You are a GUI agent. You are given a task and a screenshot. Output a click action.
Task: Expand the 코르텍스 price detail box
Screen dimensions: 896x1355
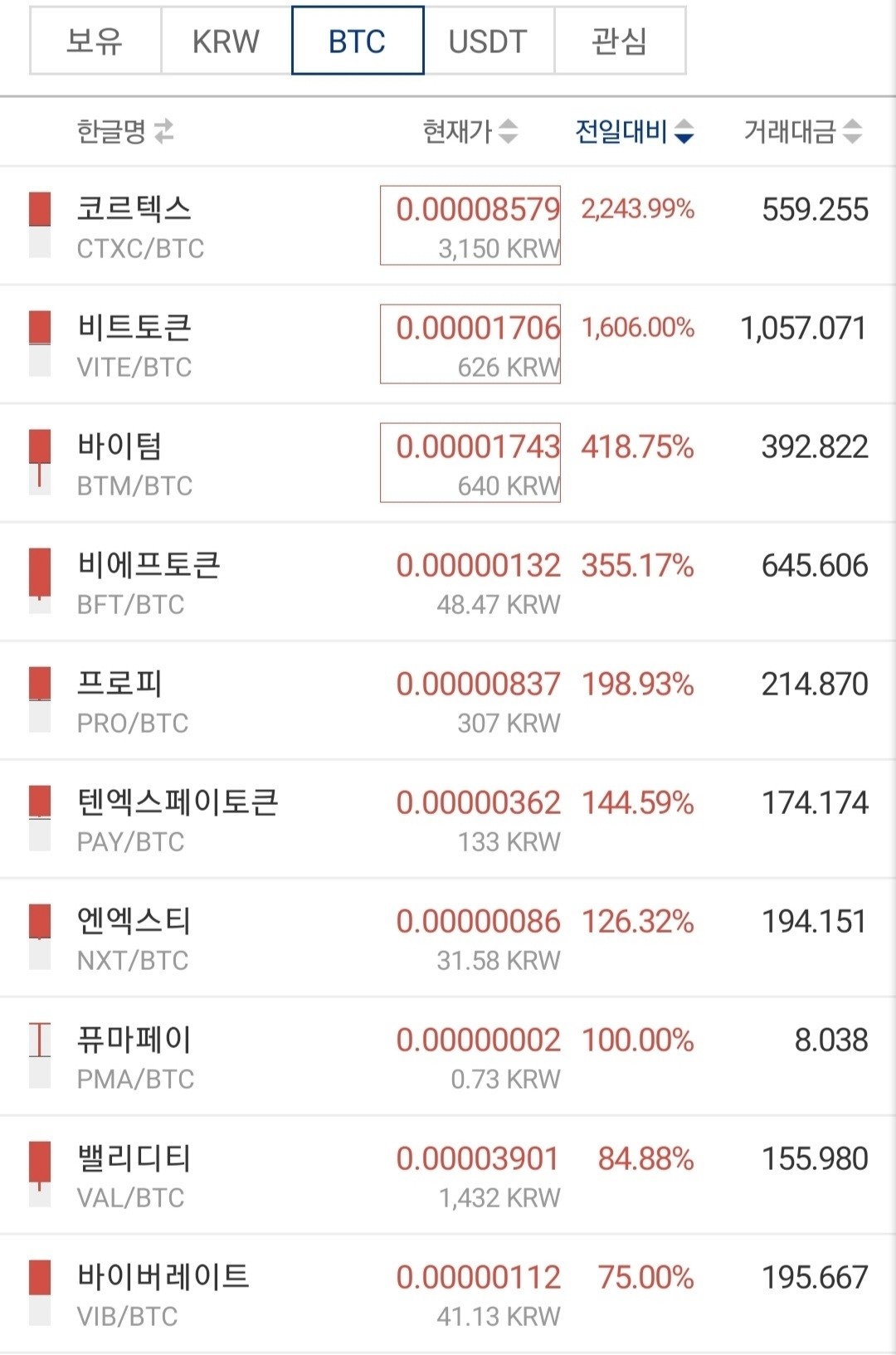[470, 222]
